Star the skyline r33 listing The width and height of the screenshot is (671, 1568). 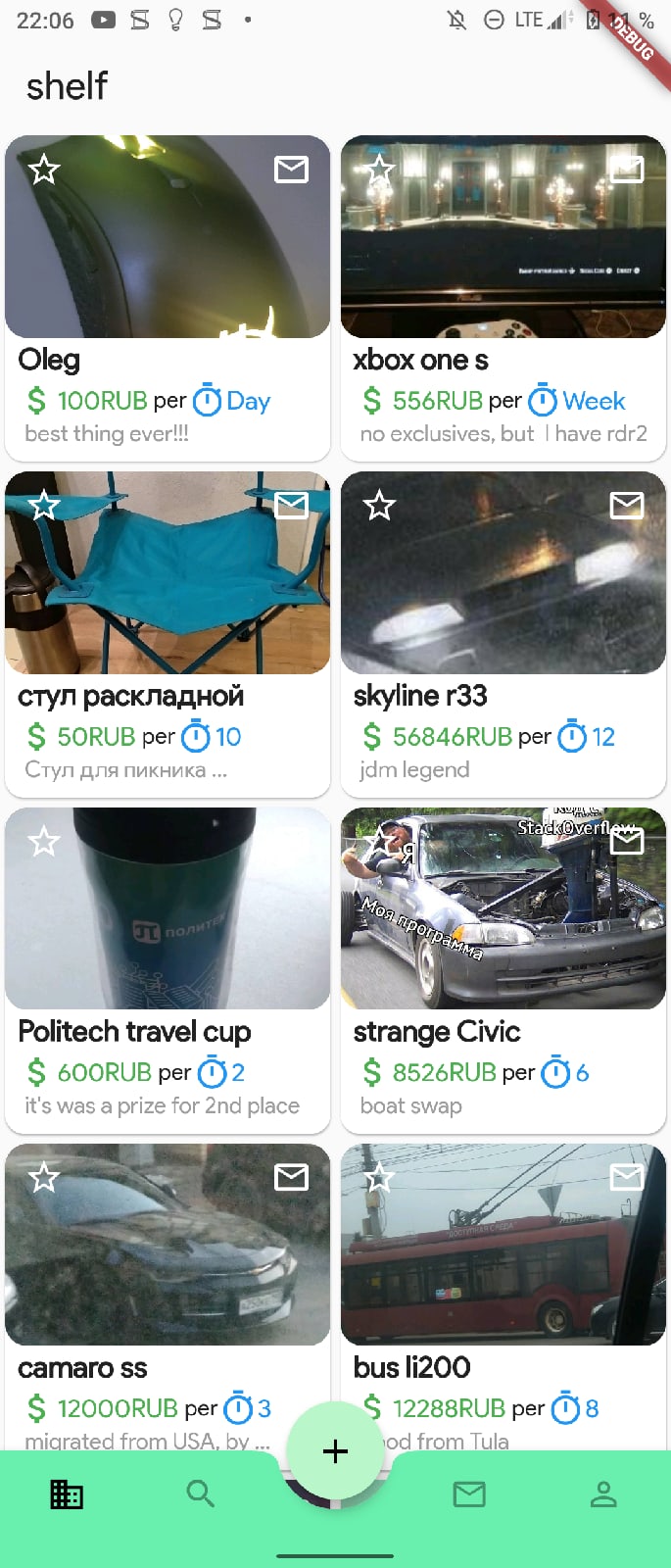379,506
